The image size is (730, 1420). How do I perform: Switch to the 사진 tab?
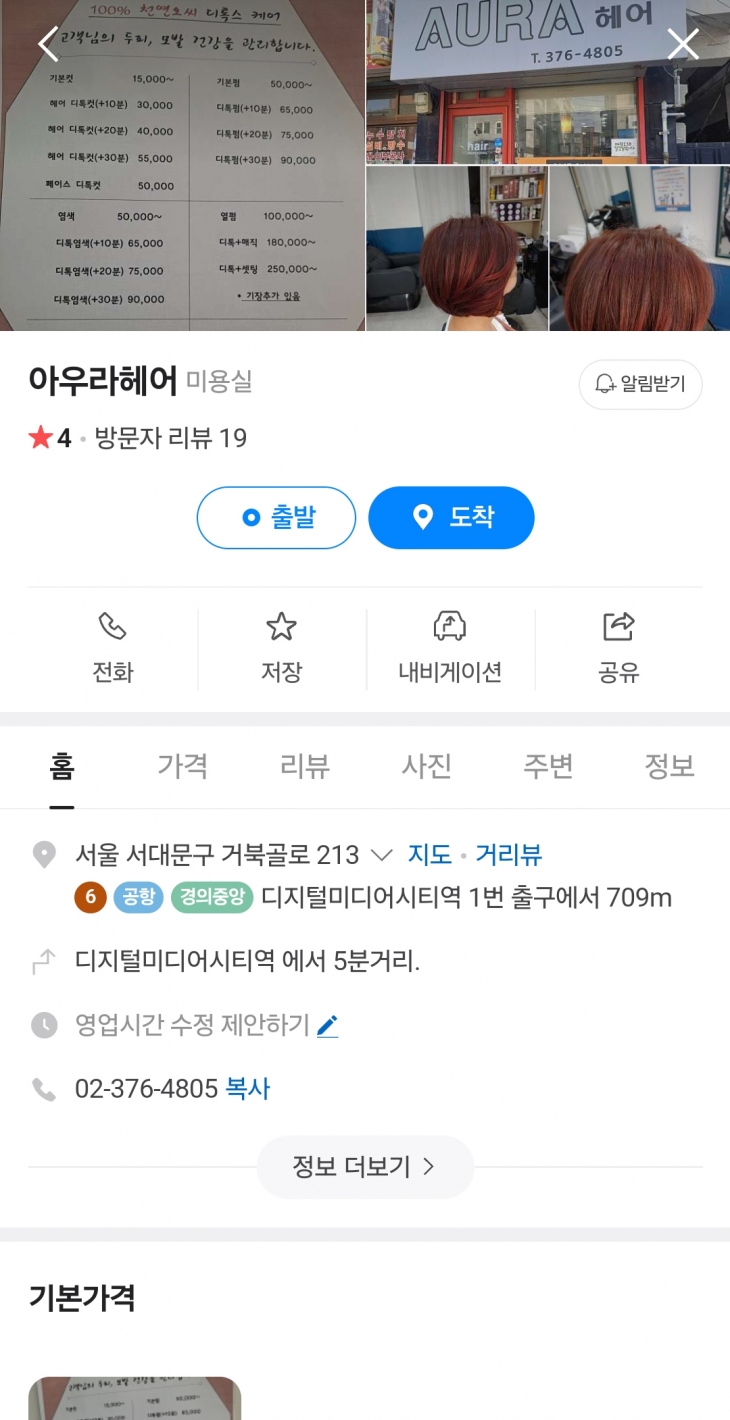427,766
